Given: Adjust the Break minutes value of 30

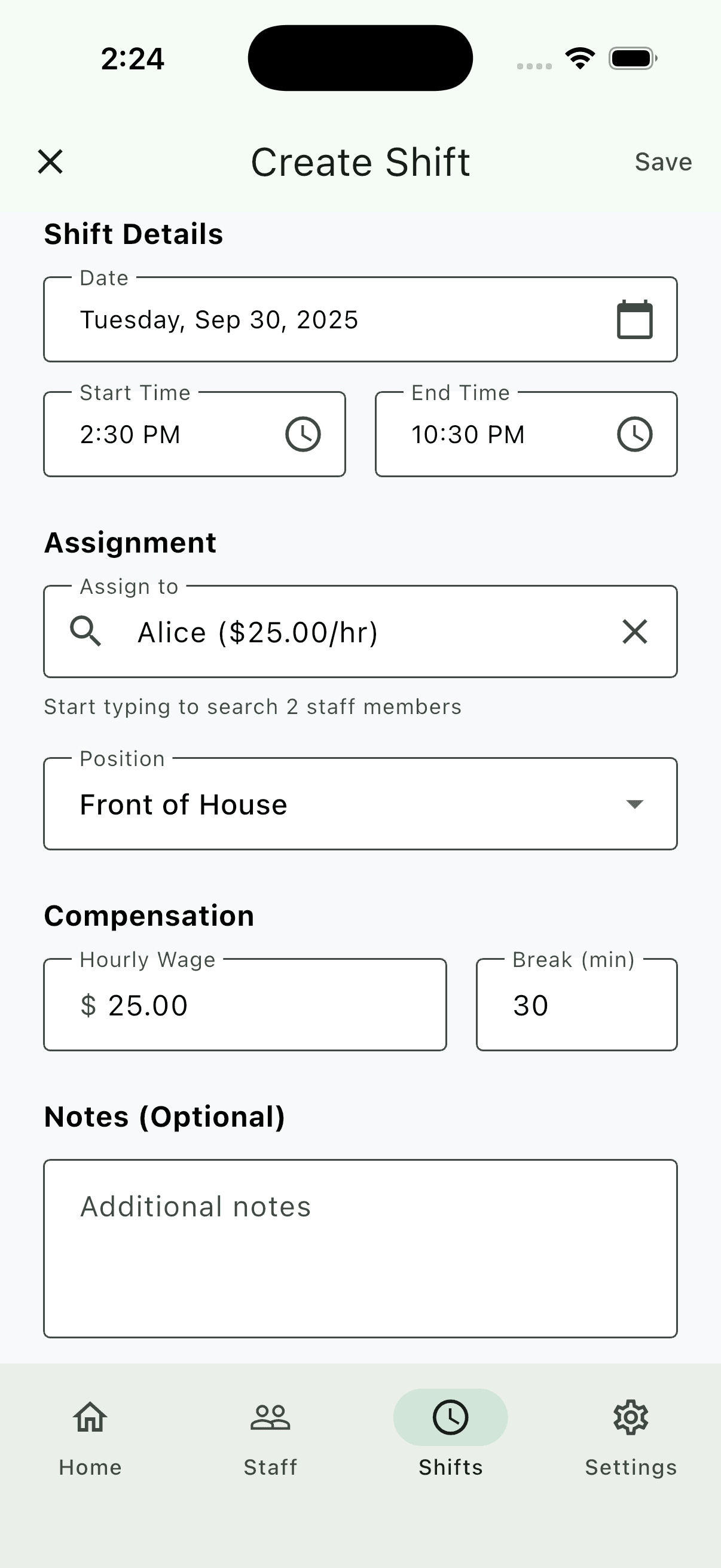Looking at the screenshot, I should point(576,1004).
